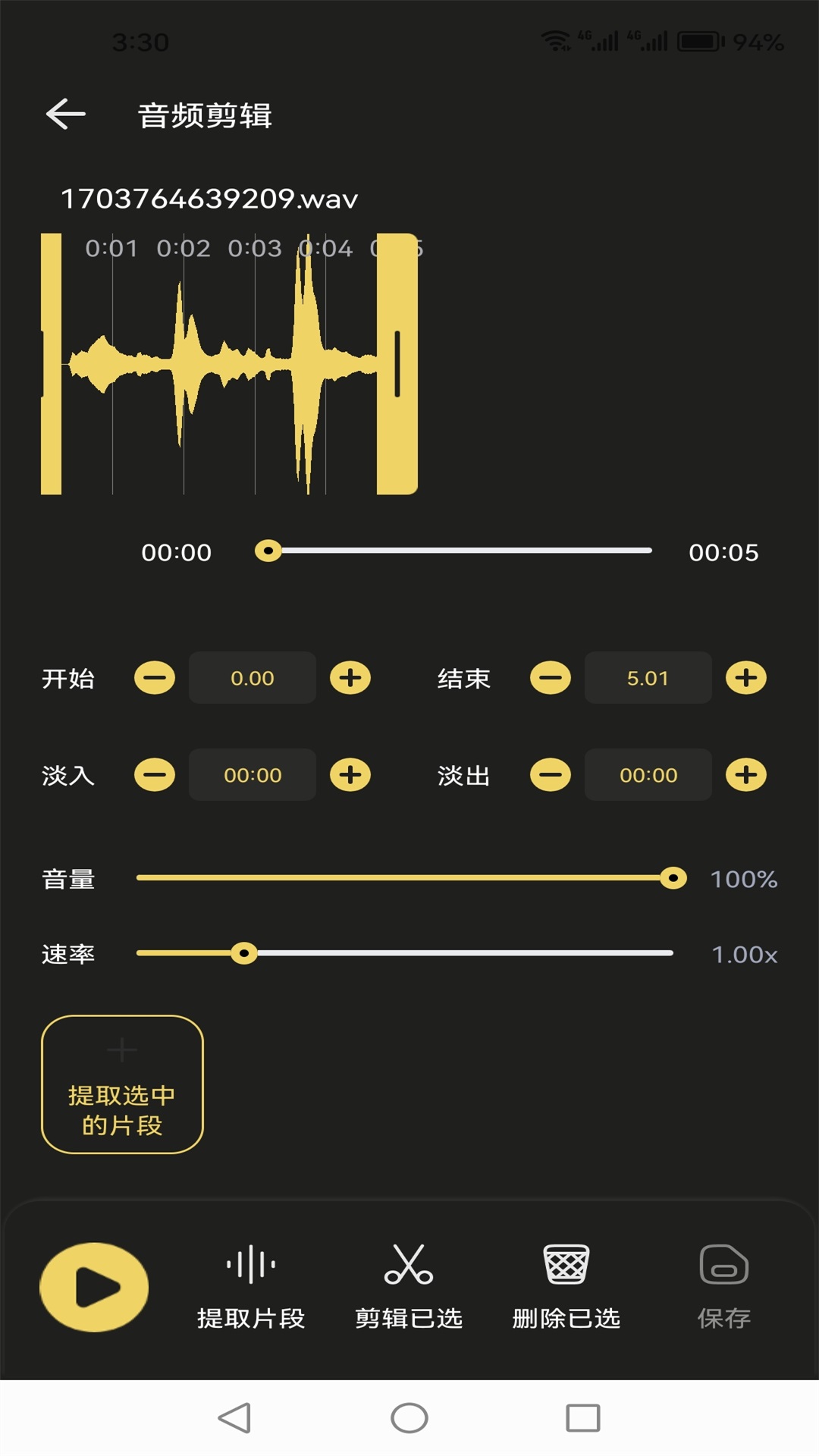Edit the 开始 value field showing 0.00
The height and width of the screenshot is (1456, 819).
[x=253, y=677]
